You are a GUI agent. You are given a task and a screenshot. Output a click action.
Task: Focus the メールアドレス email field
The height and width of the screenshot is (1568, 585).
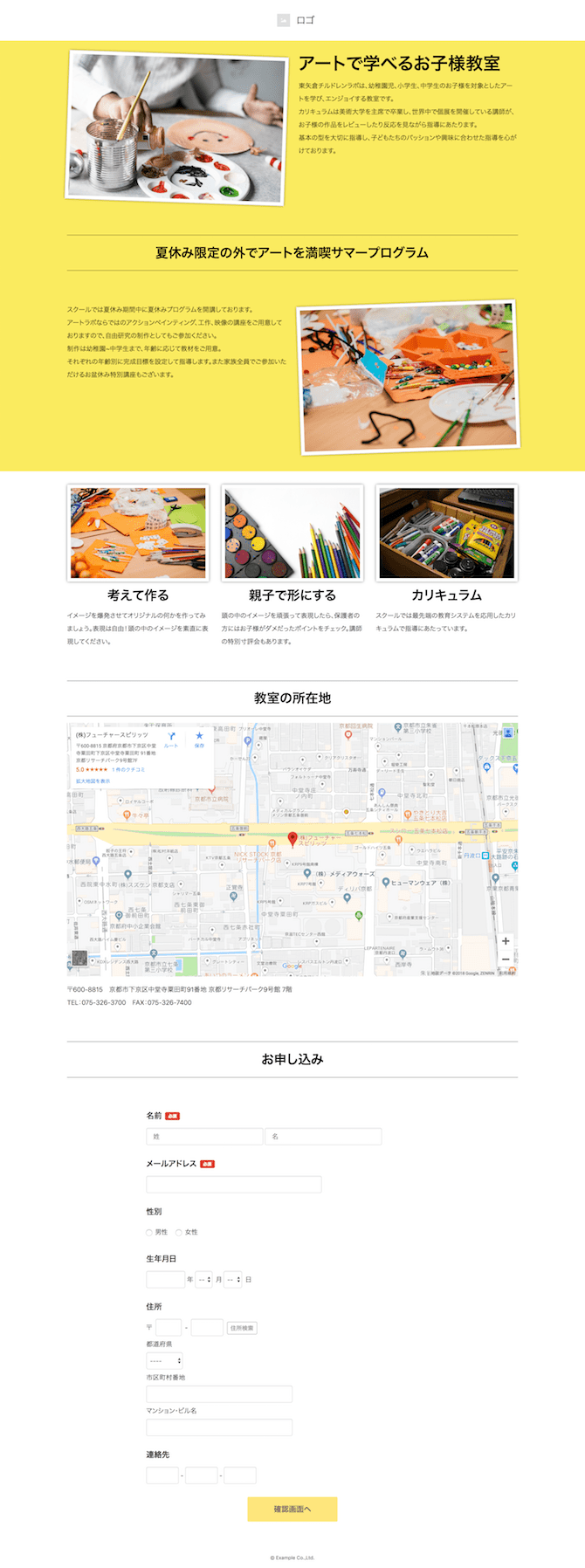point(234,1184)
